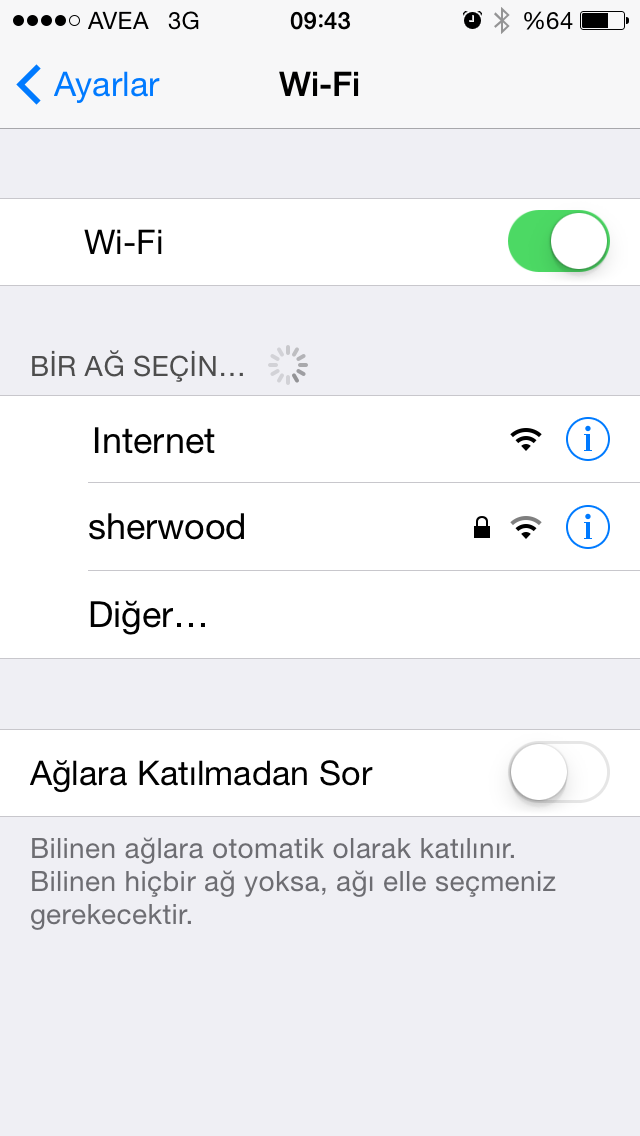Turn off the Wi-Fi switch
This screenshot has width=640, height=1136.
click(559, 241)
